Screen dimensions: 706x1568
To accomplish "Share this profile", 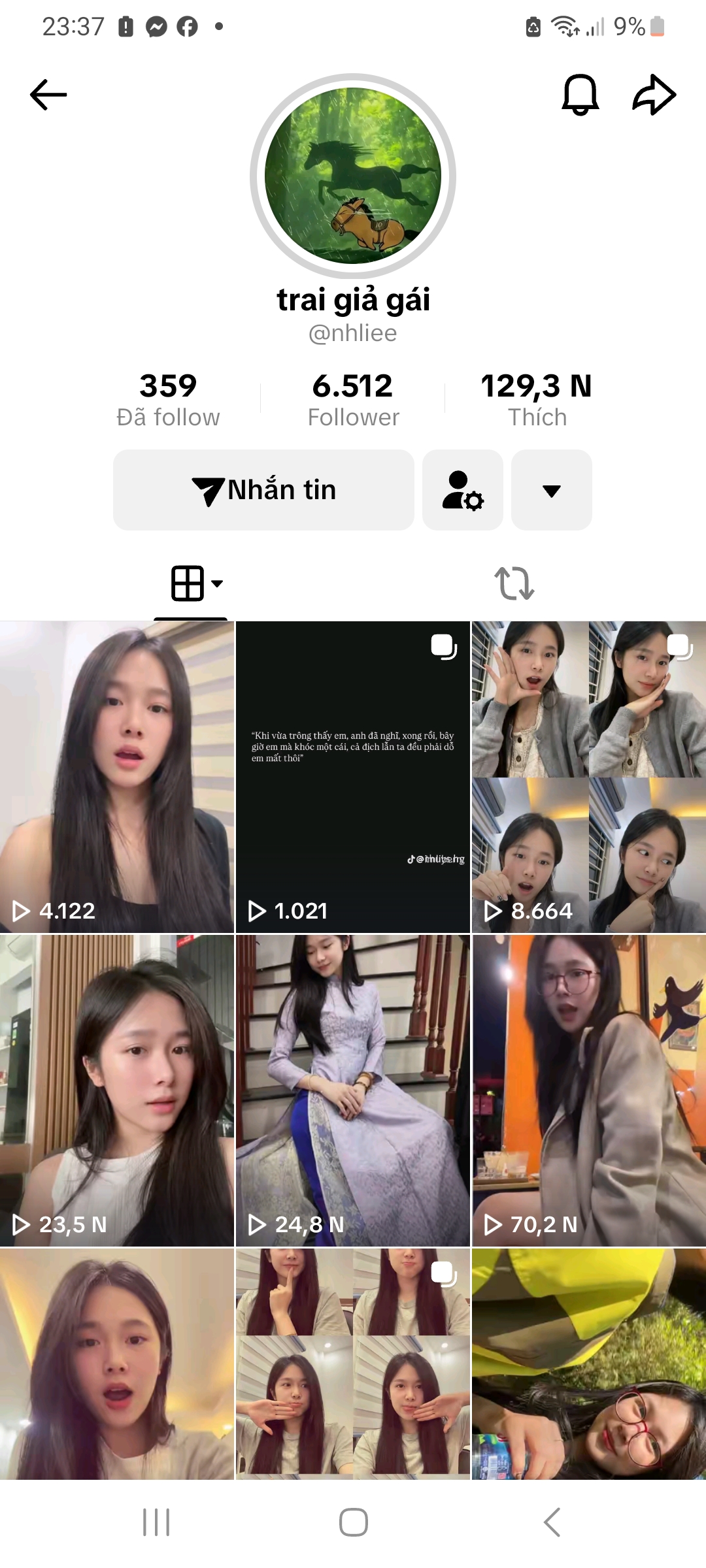I will tap(654, 95).
